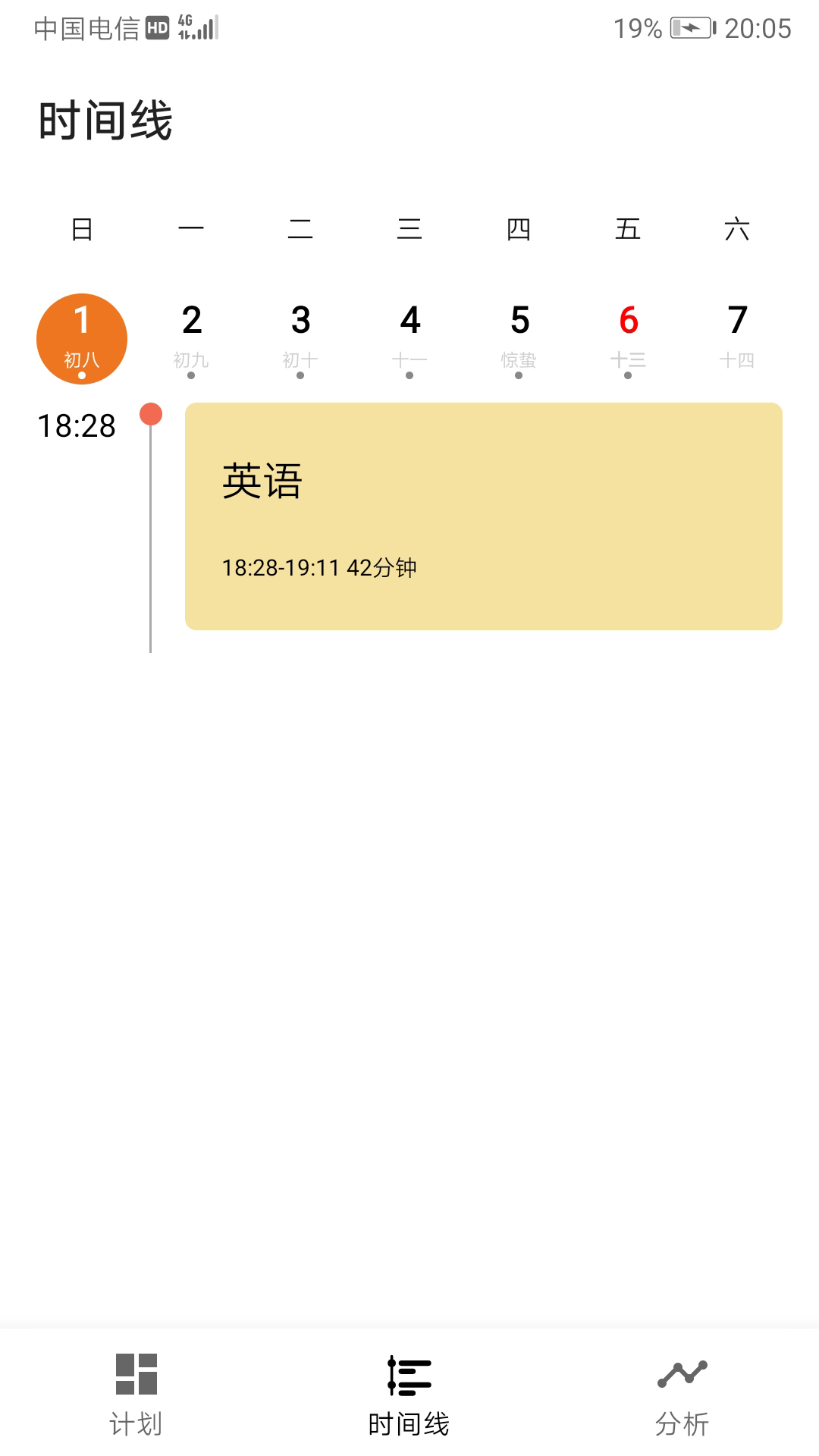The image size is (819, 1456).
Task: Tap the red timeline dot marker
Action: point(151,414)
